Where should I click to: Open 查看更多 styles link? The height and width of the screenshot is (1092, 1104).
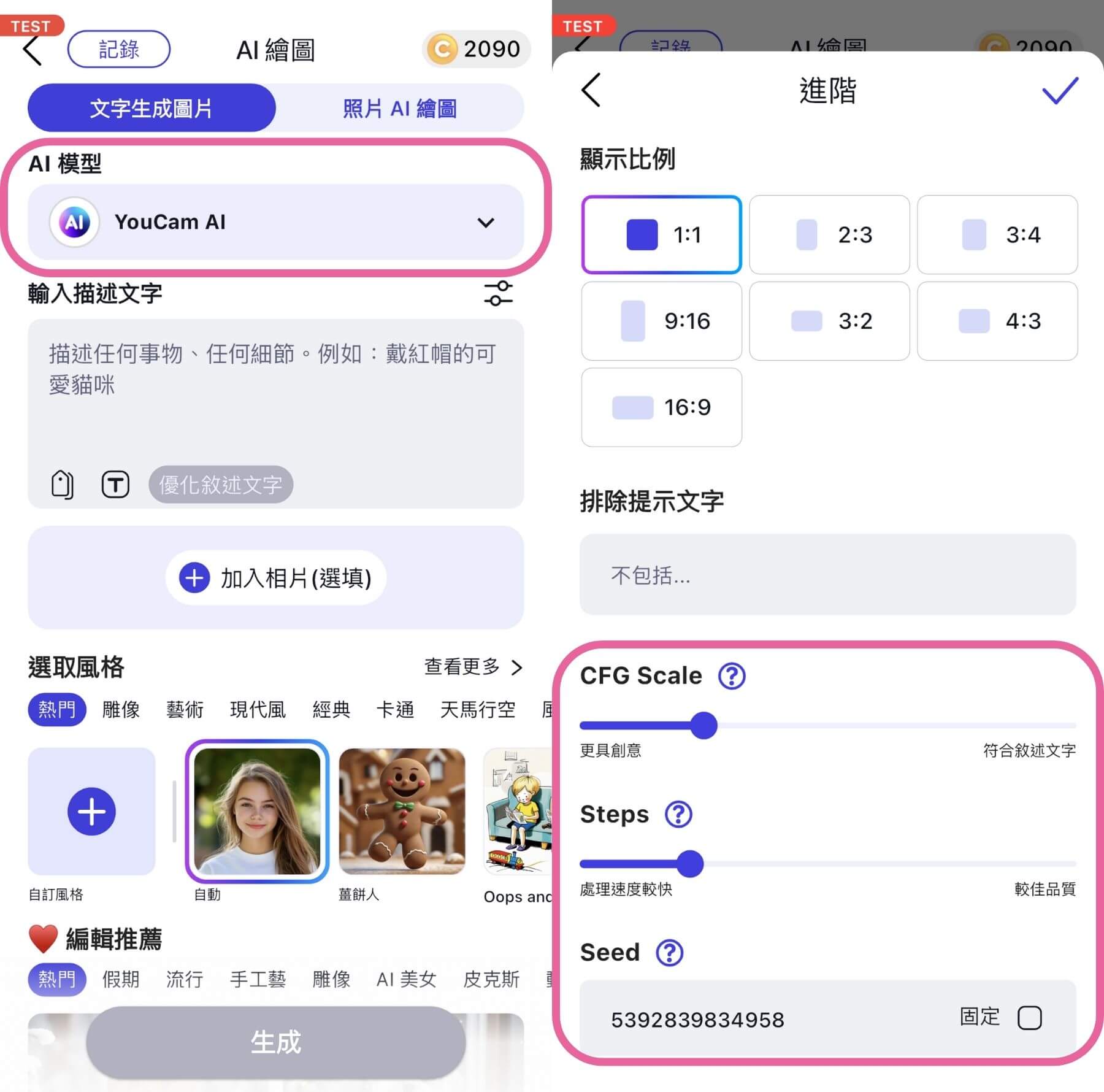pyautogui.click(x=473, y=667)
